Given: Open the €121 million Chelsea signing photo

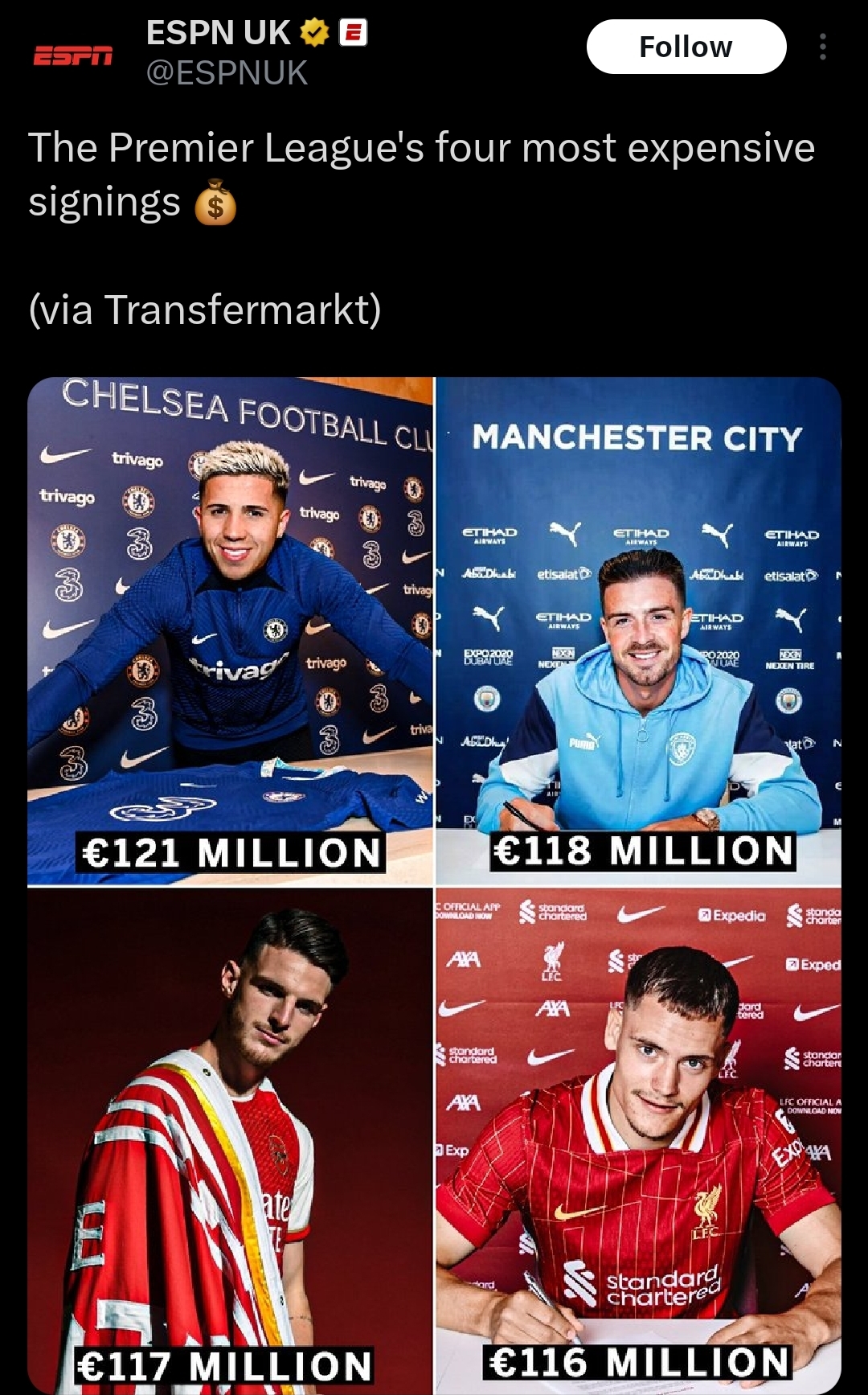Looking at the screenshot, I should (x=230, y=631).
